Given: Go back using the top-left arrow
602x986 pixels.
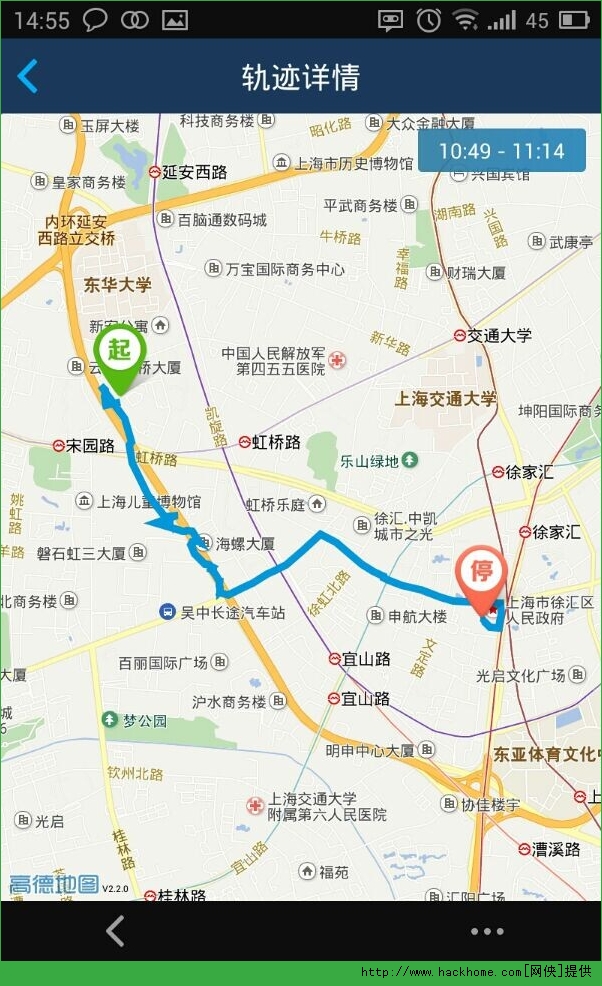Looking at the screenshot, I should tap(28, 76).
